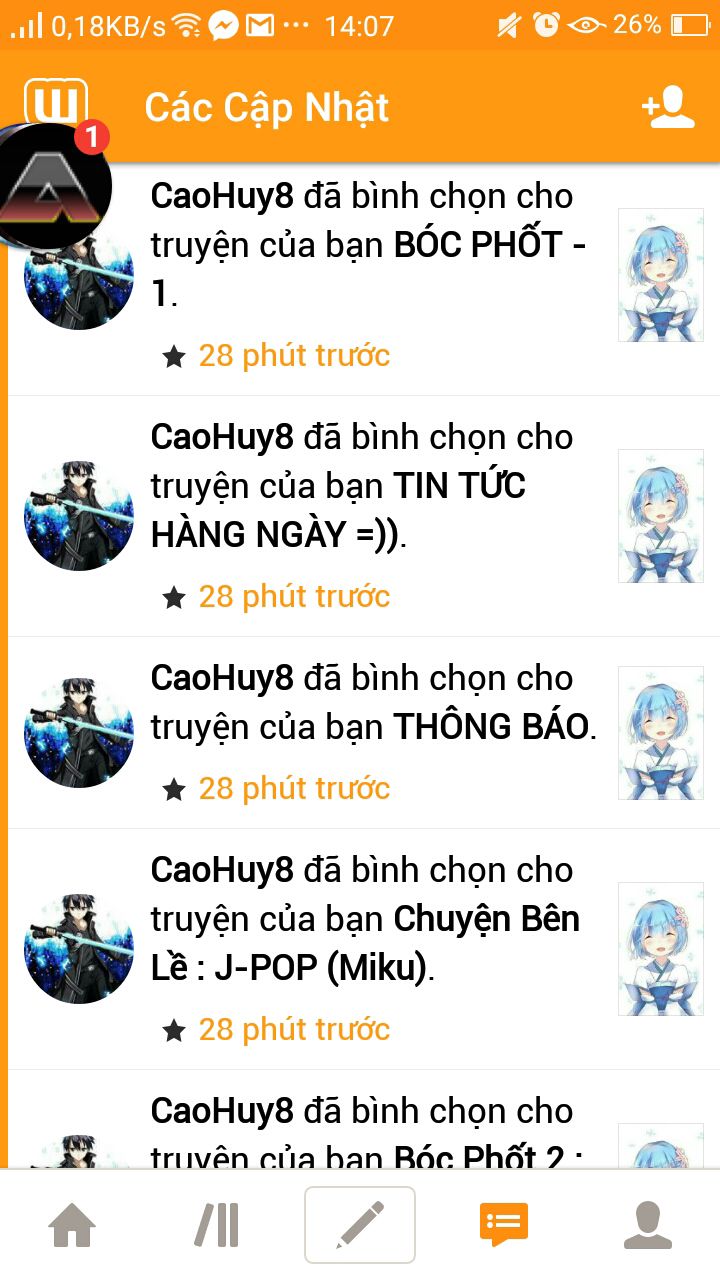
Task: View story cover next to THÔNG BÁO
Action: coord(660,732)
